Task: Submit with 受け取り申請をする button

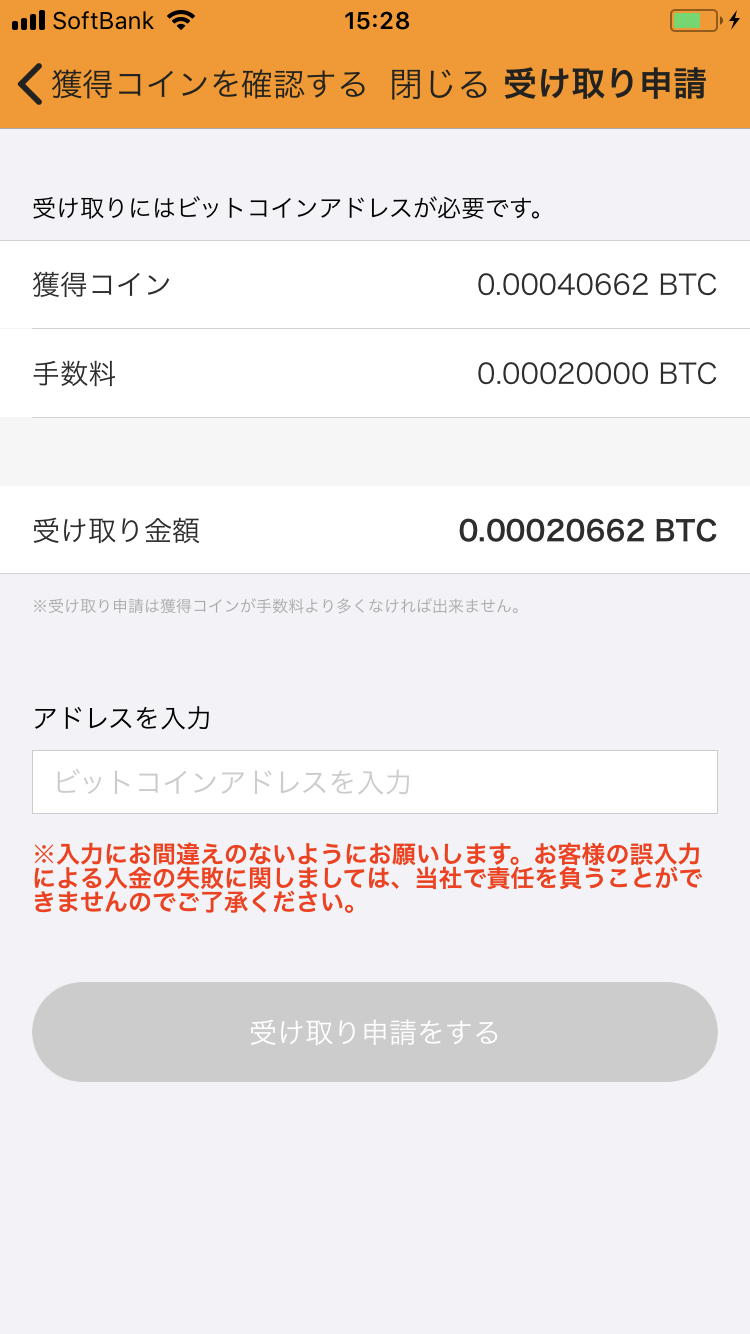Action: 375,1032
